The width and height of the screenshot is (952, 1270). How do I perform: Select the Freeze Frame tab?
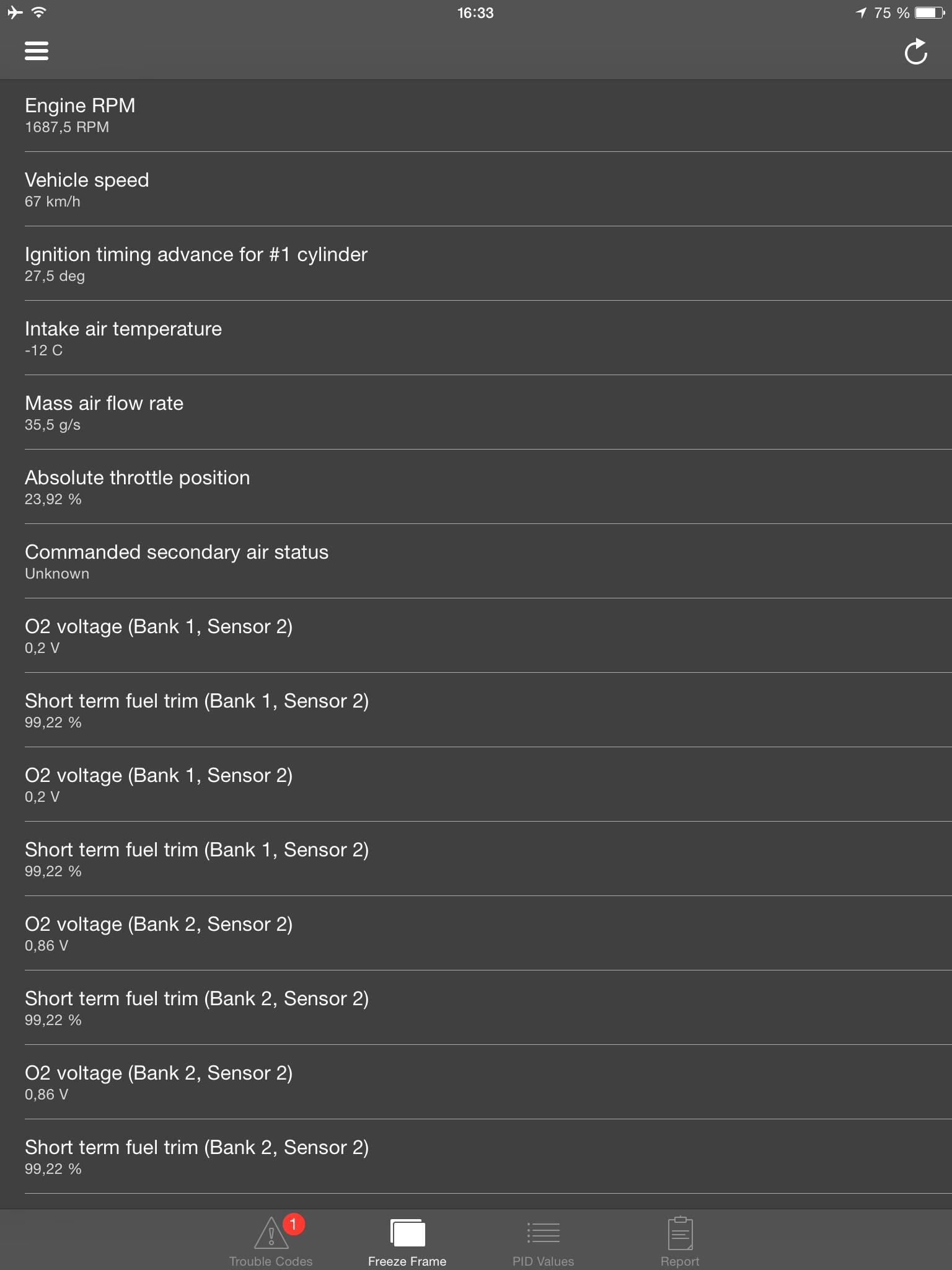[407, 1240]
